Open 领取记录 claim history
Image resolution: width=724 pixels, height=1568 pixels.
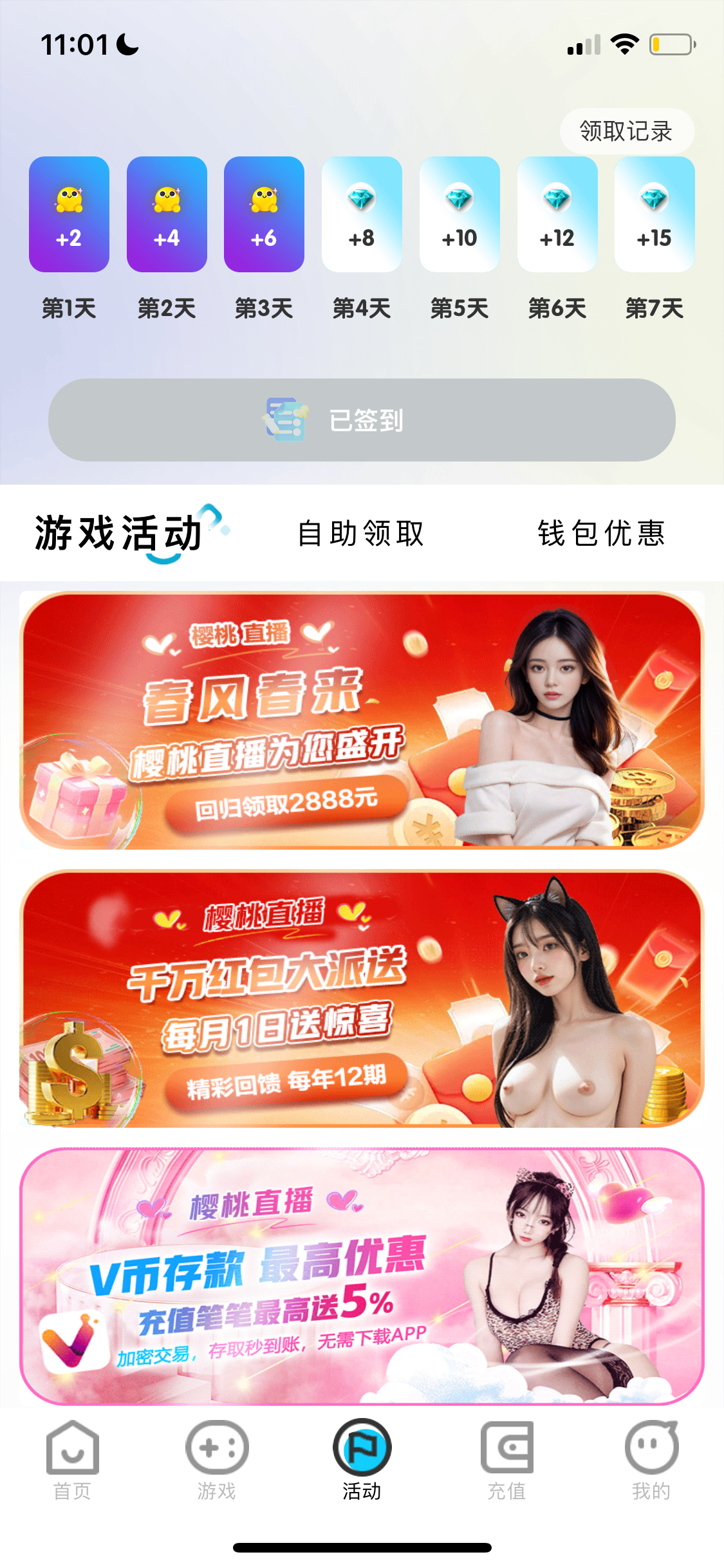coord(626,131)
